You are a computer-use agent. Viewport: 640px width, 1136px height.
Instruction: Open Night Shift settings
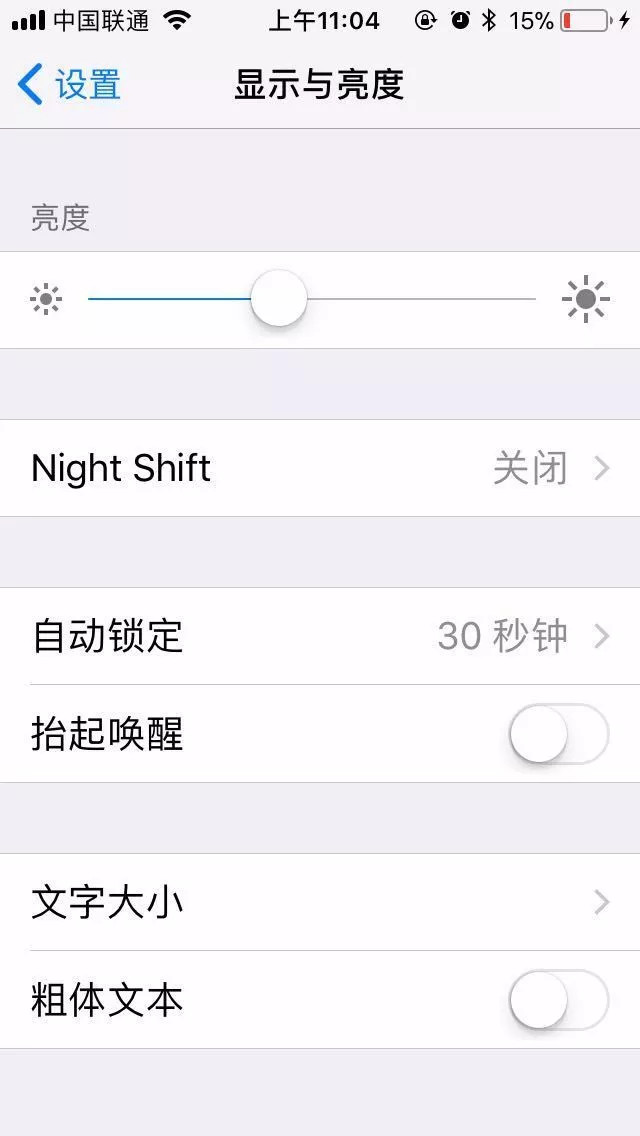320,468
